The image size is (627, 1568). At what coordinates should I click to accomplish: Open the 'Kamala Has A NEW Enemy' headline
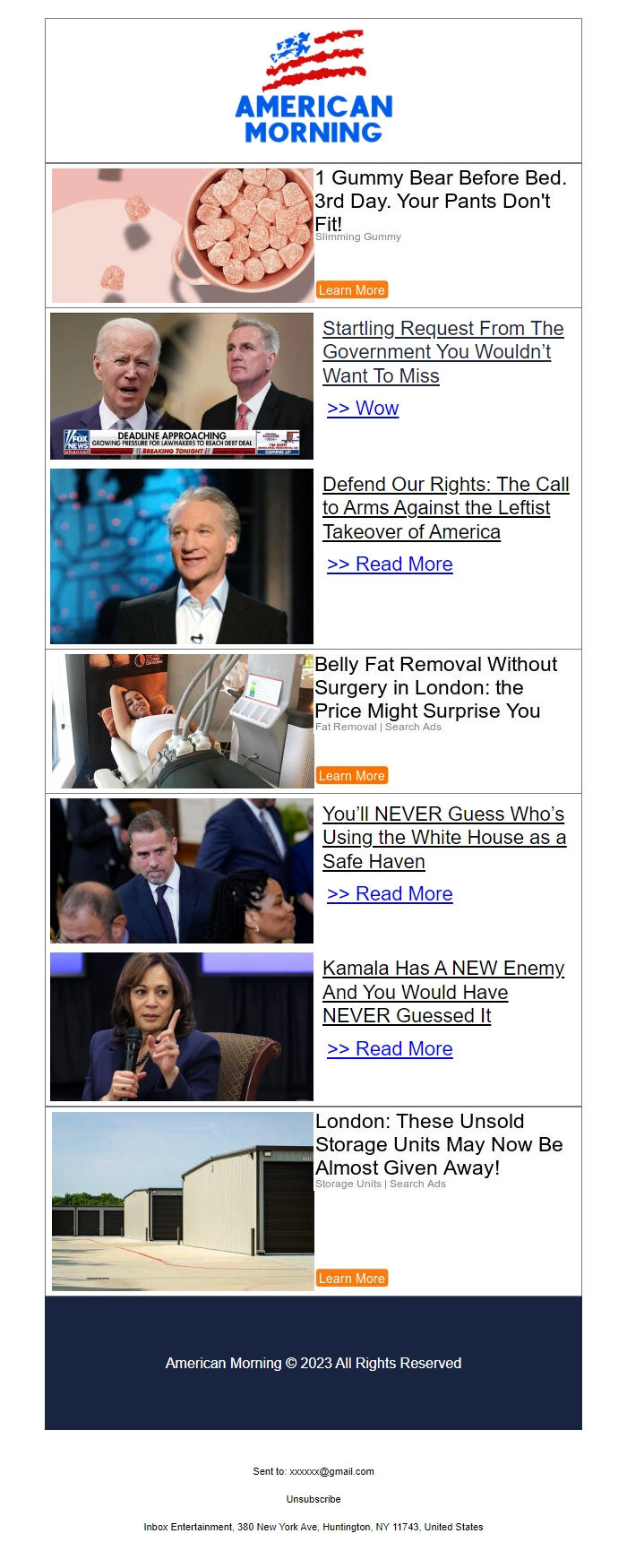tap(442, 992)
